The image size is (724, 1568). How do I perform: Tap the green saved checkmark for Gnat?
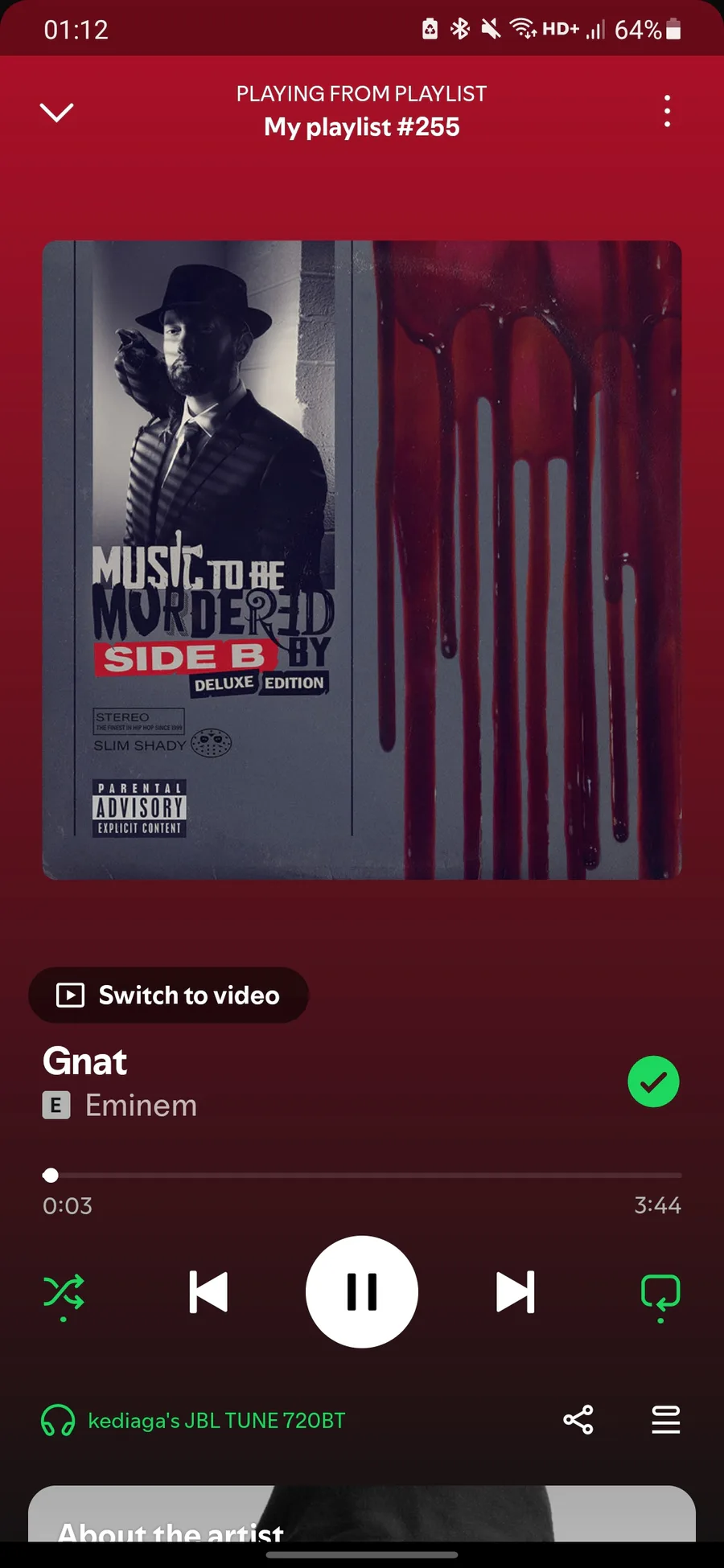(x=653, y=1082)
